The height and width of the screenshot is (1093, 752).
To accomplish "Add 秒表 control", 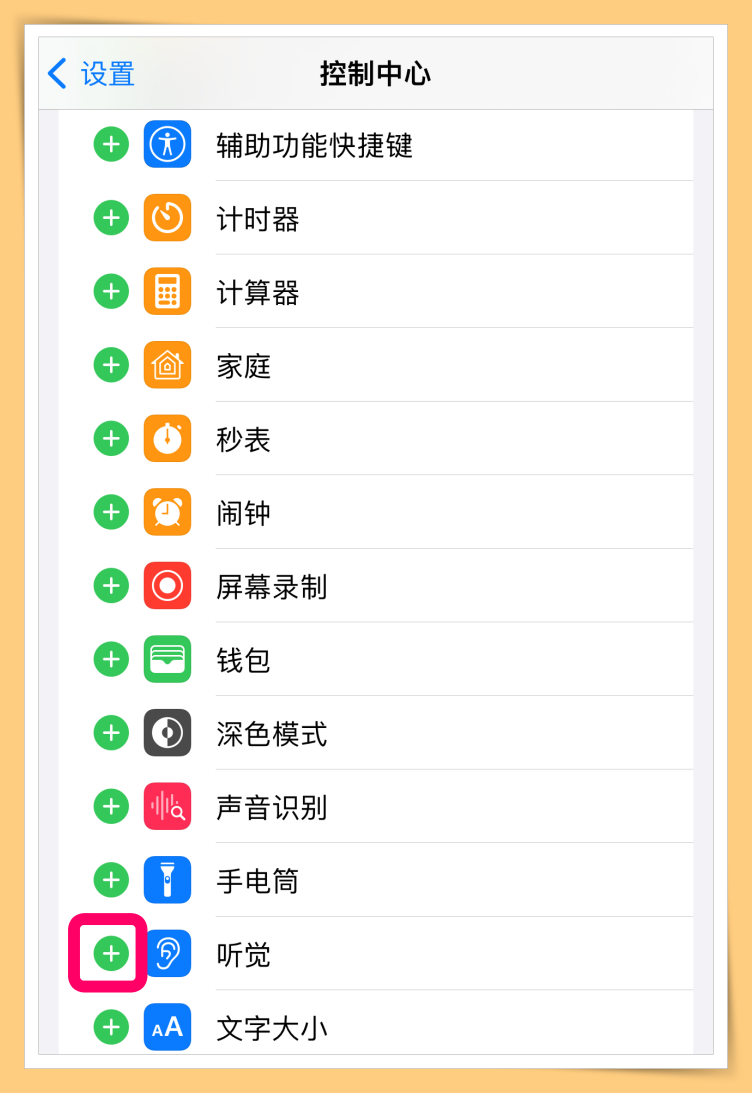I will coord(111,439).
